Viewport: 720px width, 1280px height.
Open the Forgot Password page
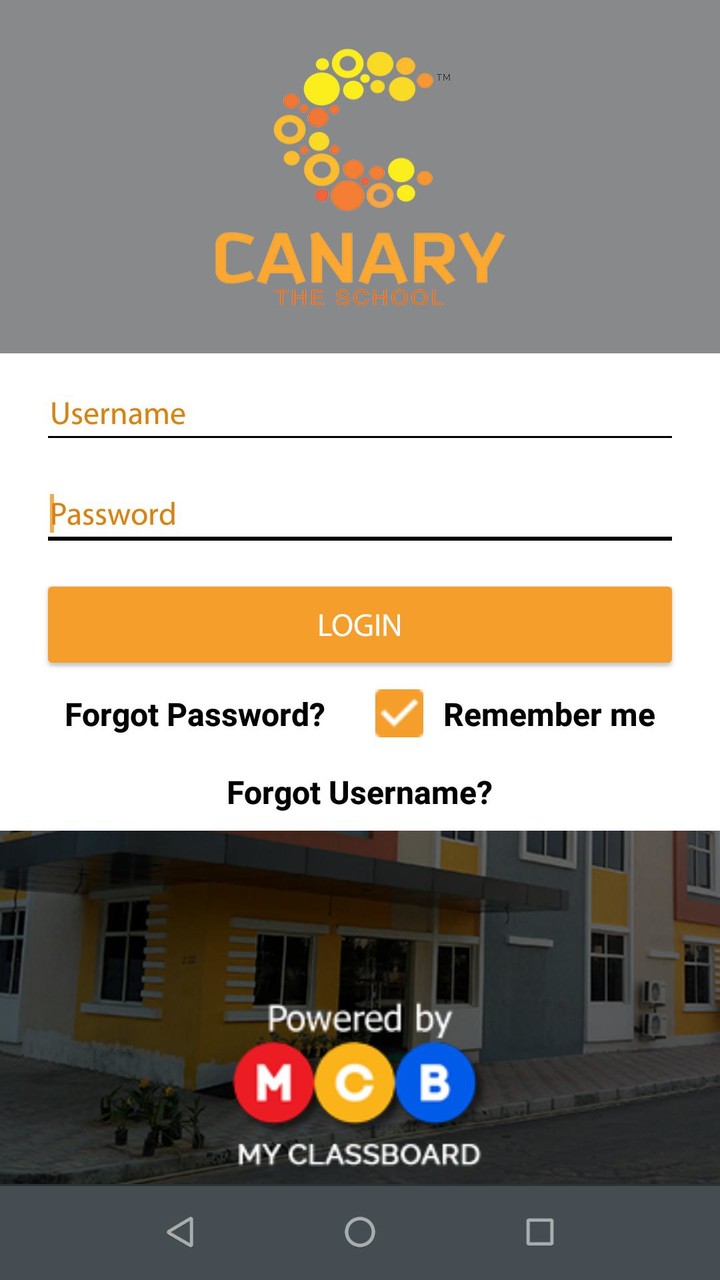[x=195, y=715]
